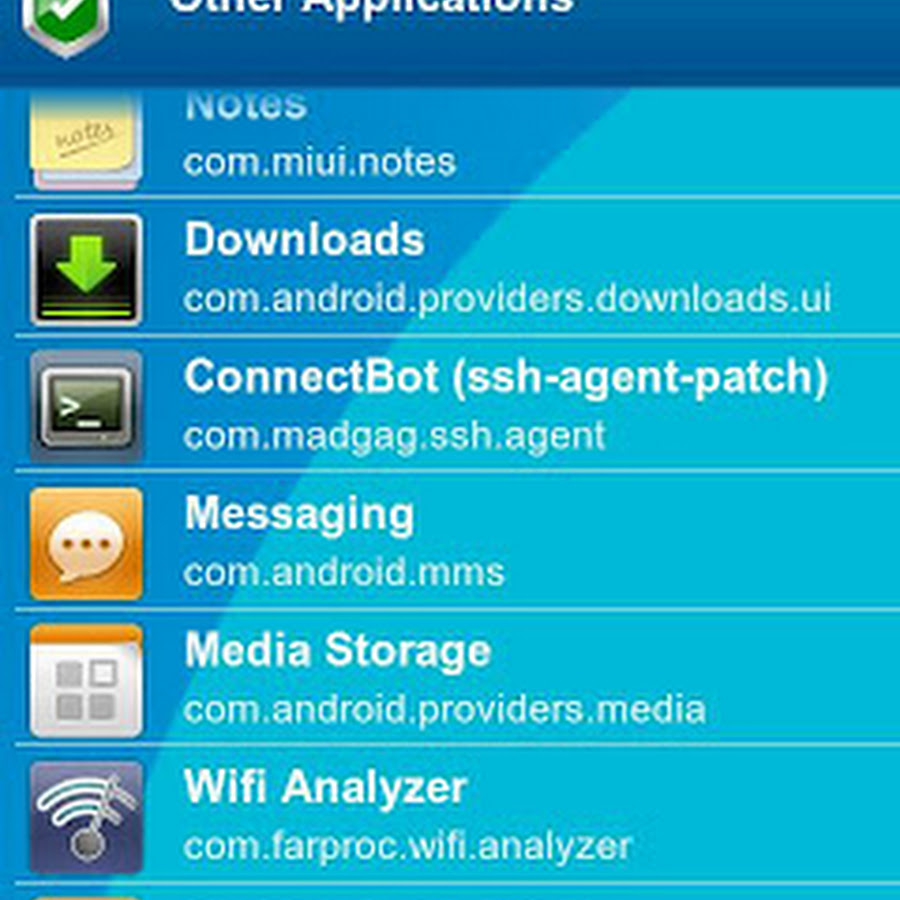Screen dimensions: 900x900
Task: Select the Downloads application row
Action: click(x=450, y=268)
